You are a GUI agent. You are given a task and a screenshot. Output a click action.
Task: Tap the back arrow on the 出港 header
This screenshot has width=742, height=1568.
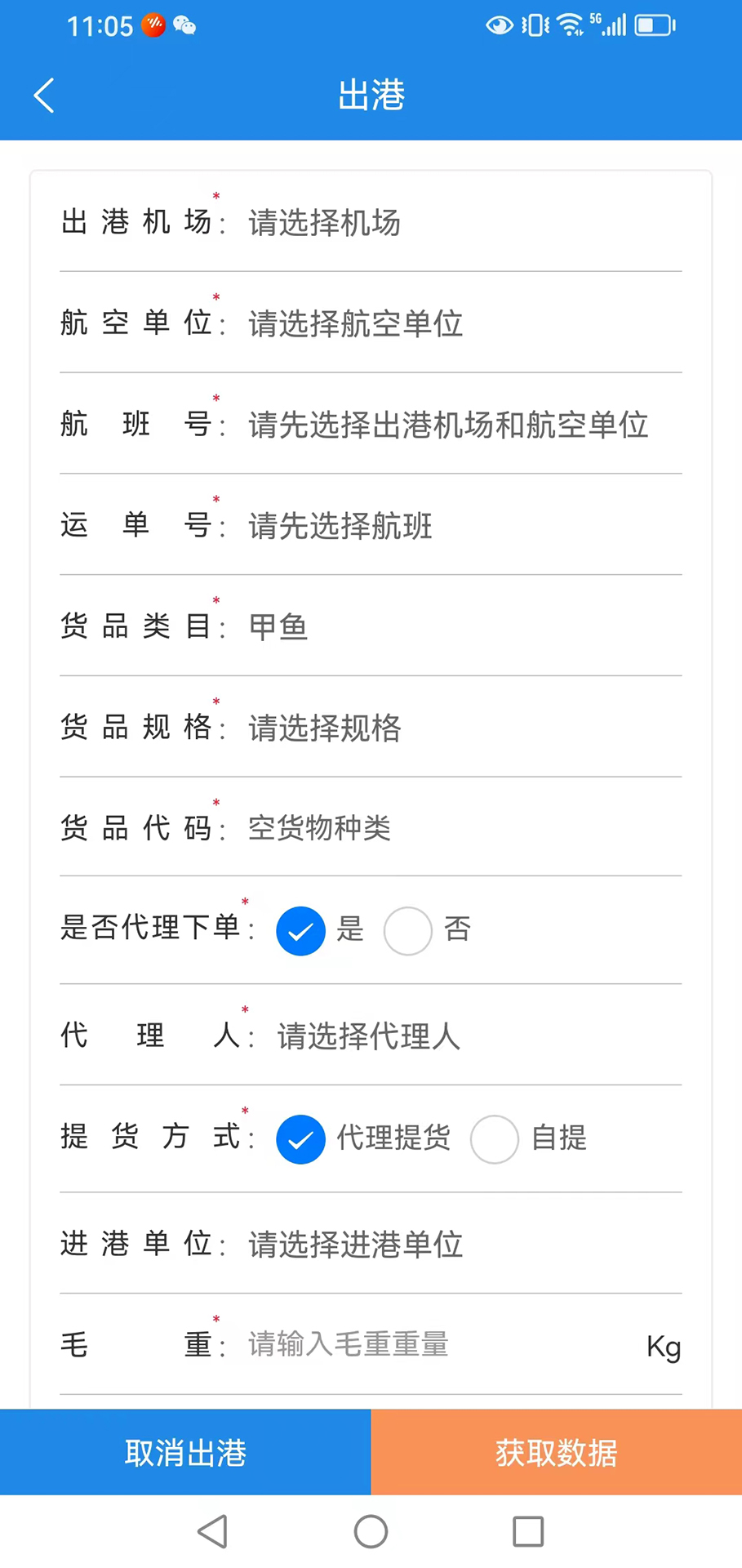(43, 95)
